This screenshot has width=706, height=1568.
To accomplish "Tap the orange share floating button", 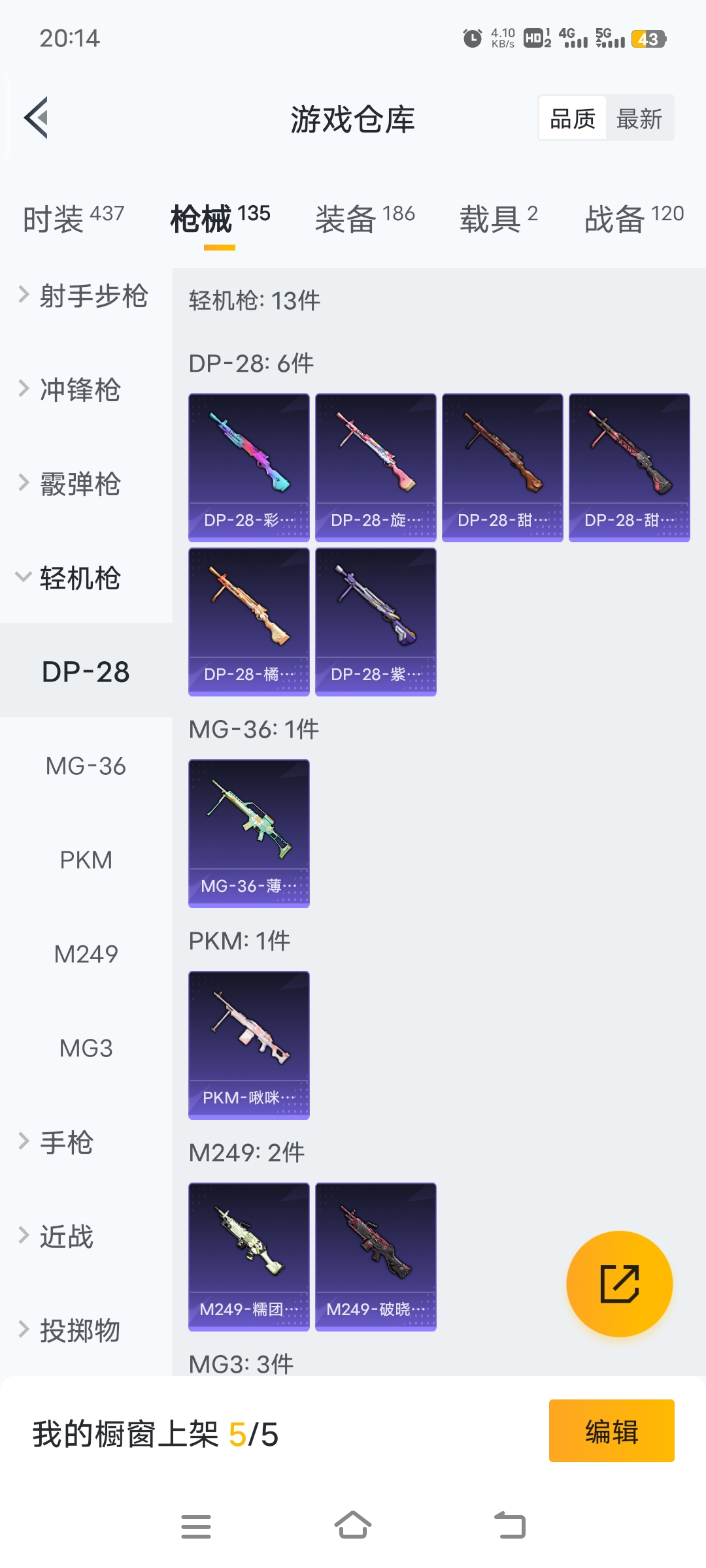I will click(x=619, y=1284).
